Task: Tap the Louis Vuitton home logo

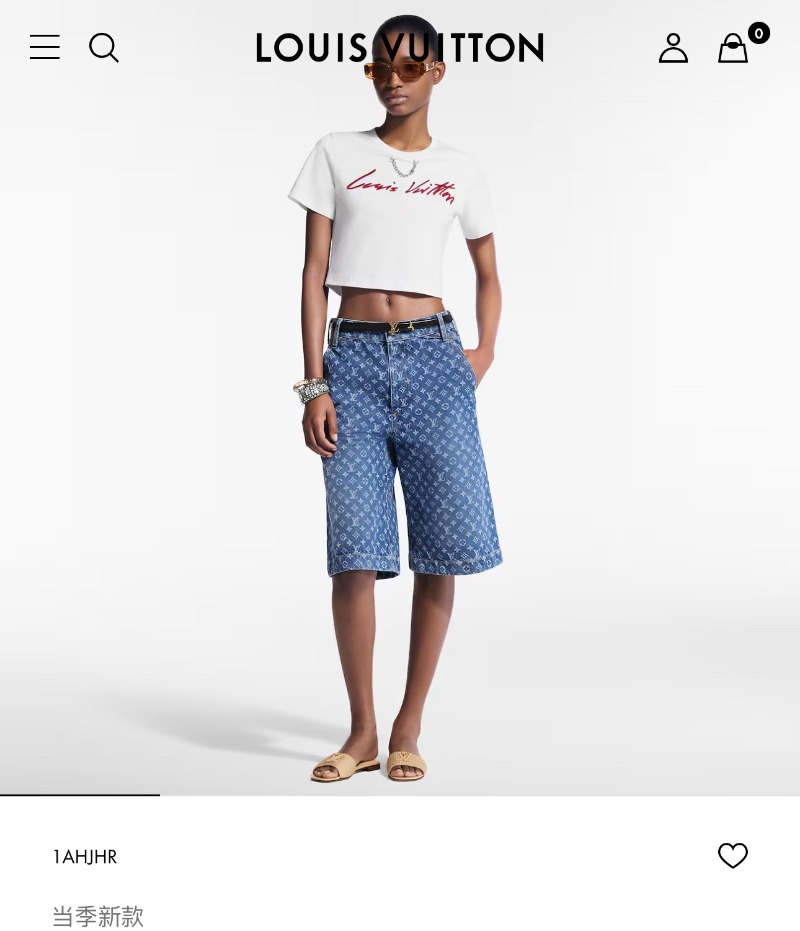Action: [400, 47]
